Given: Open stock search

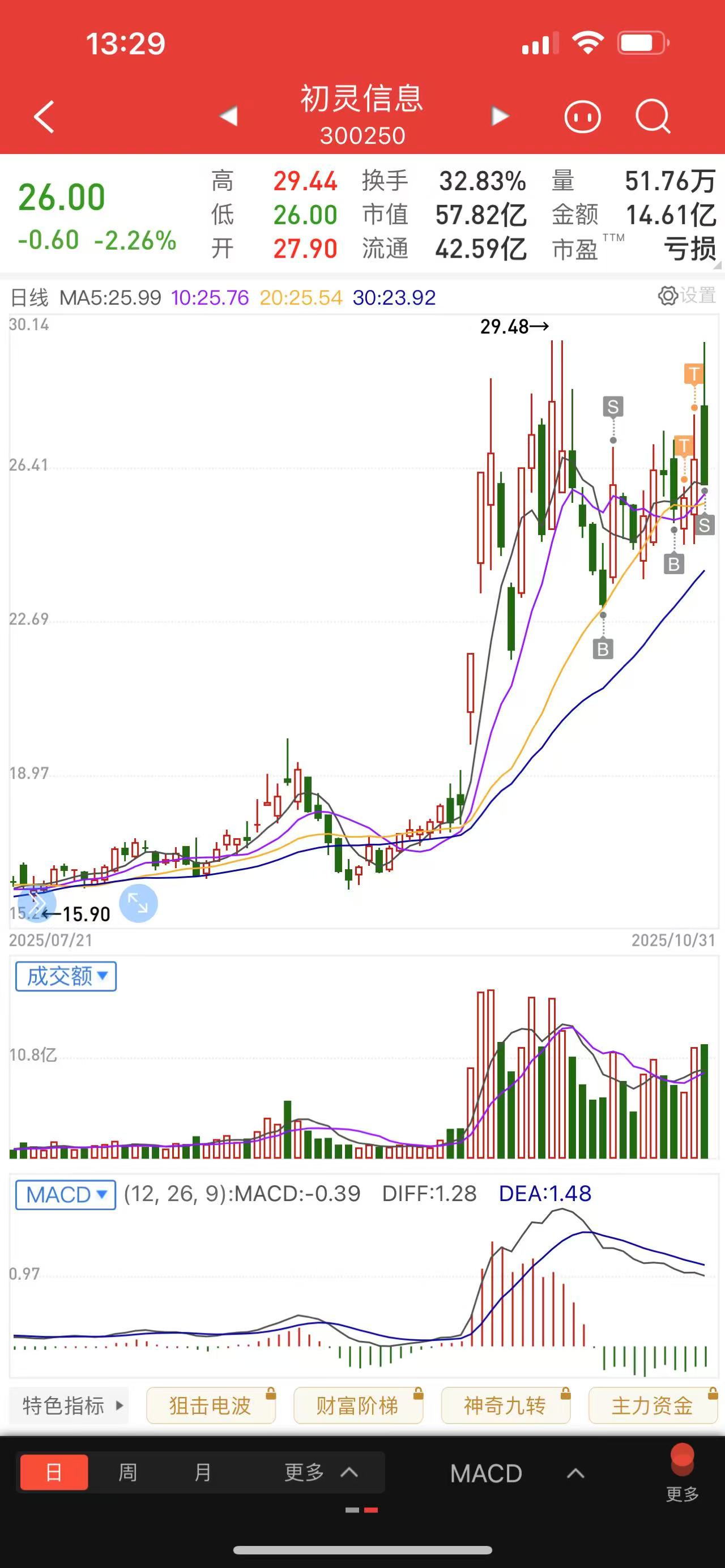Looking at the screenshot, I should coord(652,116).
